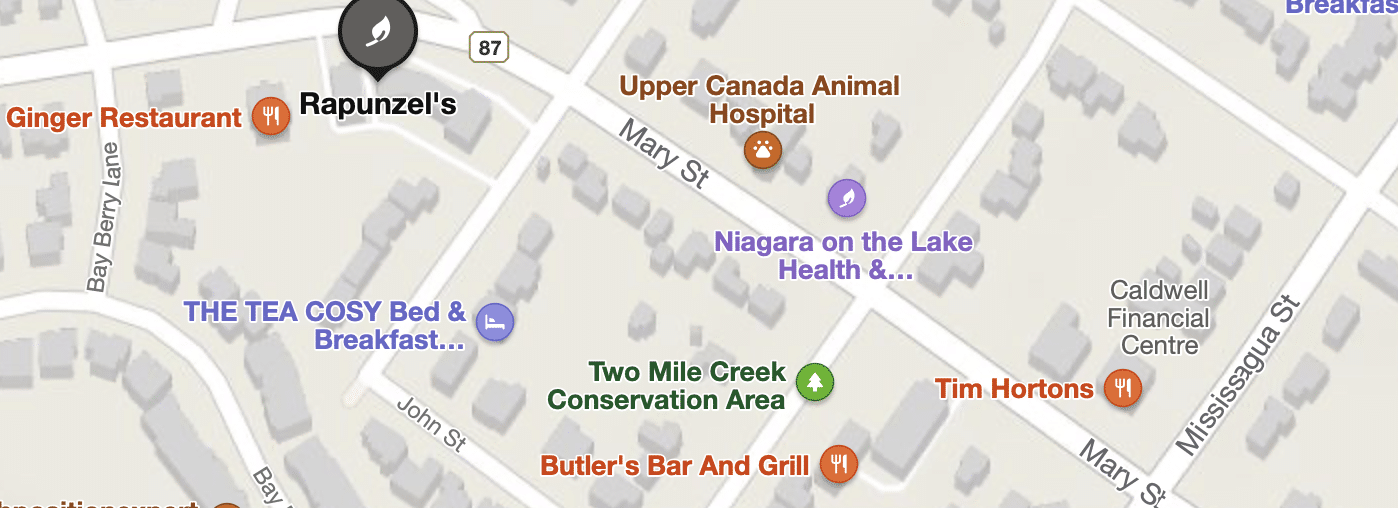Open Two Mile Creek Conservation Area marker
Viewport: 1398px width, 508px height.
(x=815, y=382)
